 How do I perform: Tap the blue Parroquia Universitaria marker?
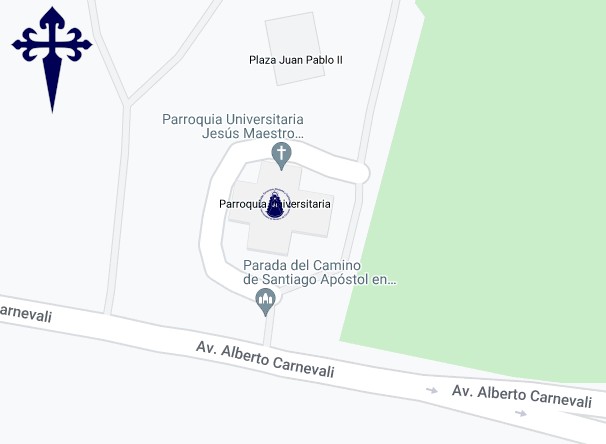pyautogui.click(x=275, y=204)
